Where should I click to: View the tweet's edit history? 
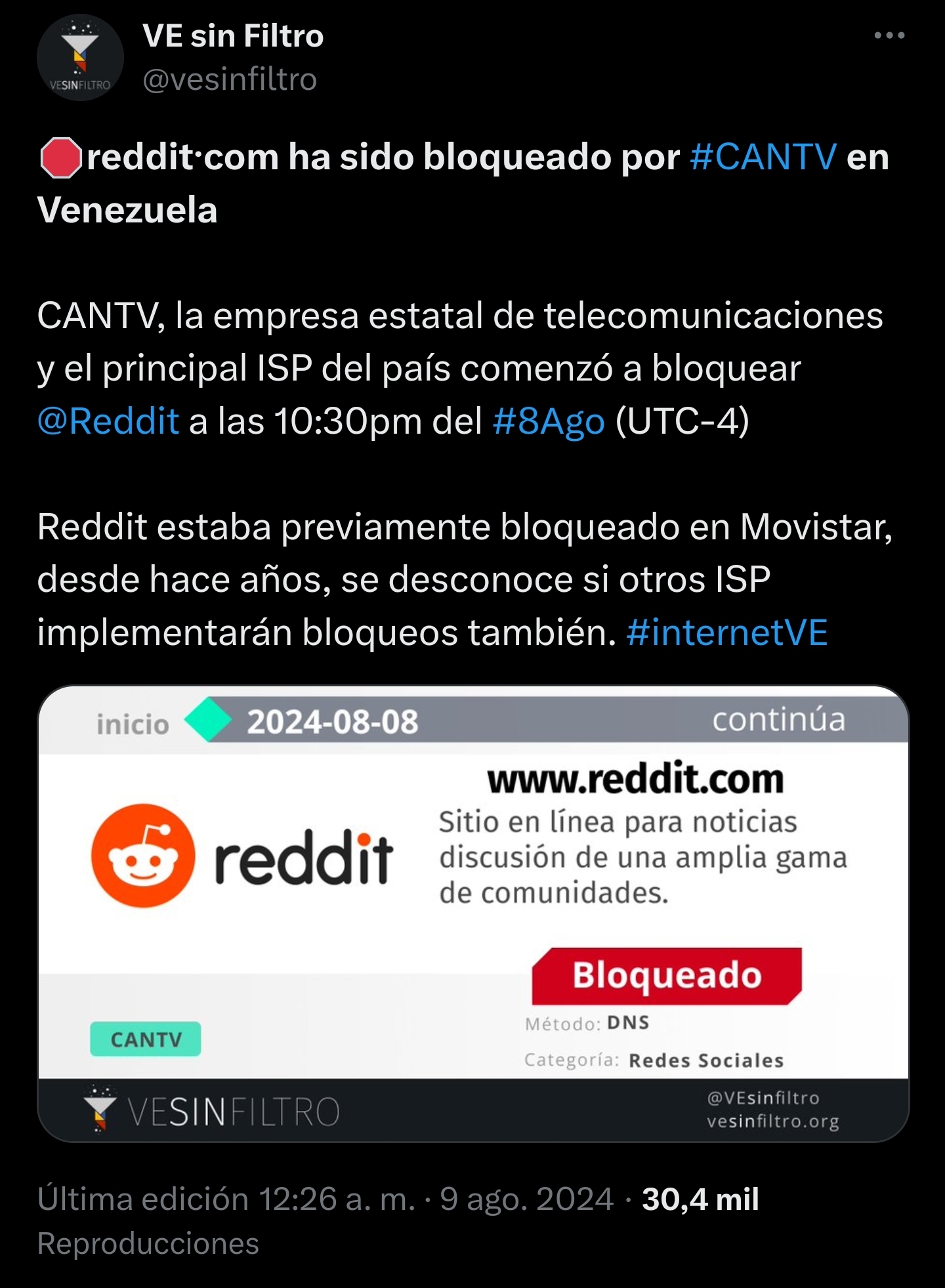pos(142,1199)
